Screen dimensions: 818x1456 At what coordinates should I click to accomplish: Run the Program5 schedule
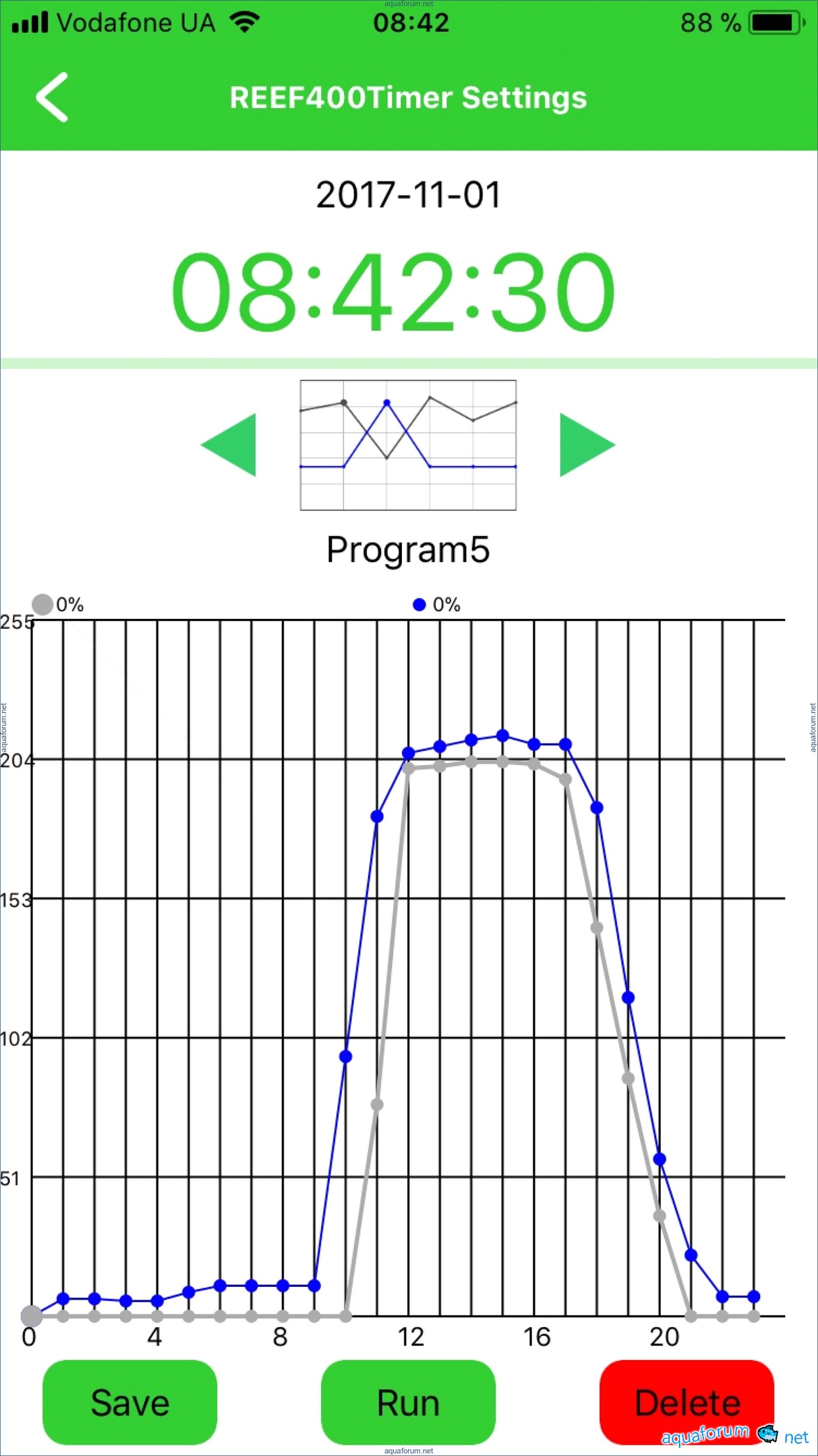coord(408,1403)
